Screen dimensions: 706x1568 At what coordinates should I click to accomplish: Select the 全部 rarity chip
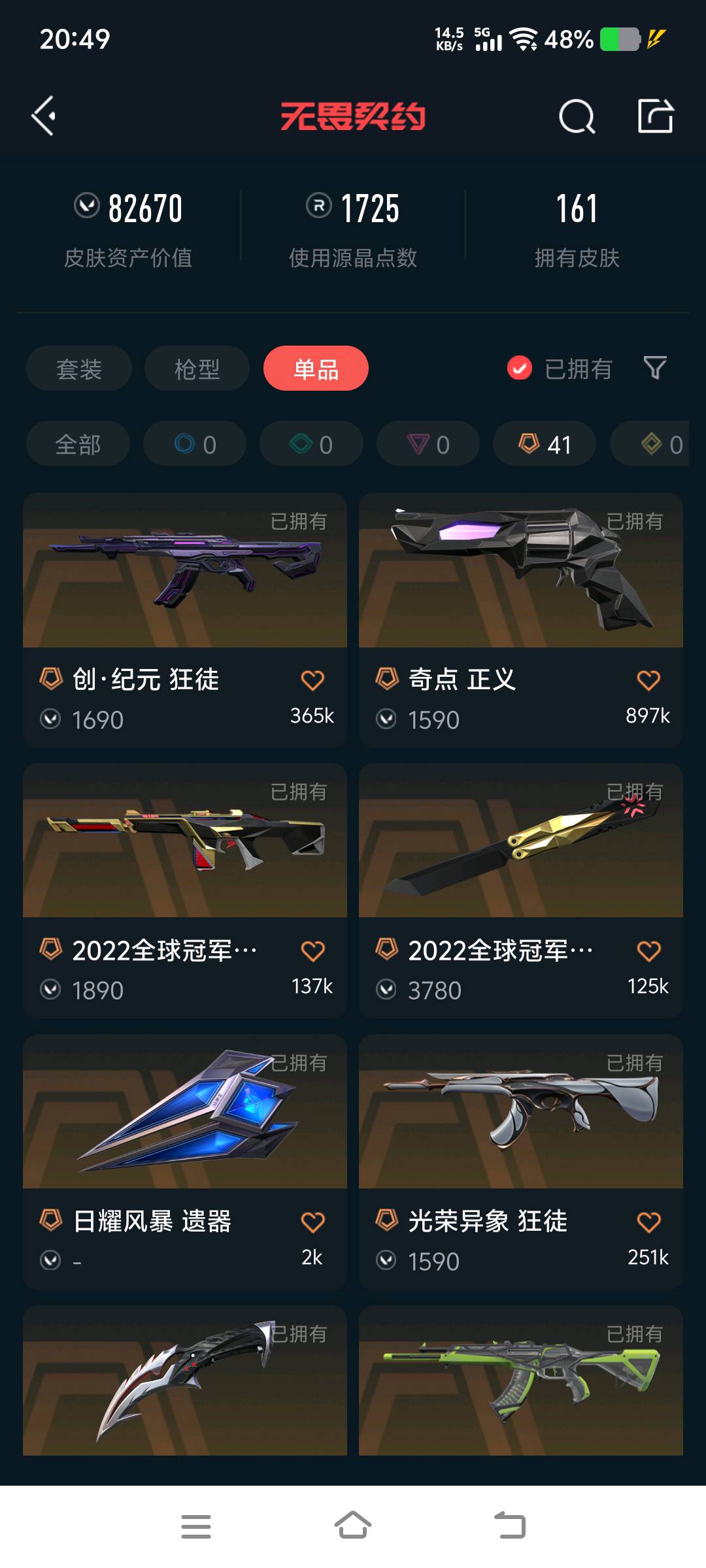pos(78,444)
